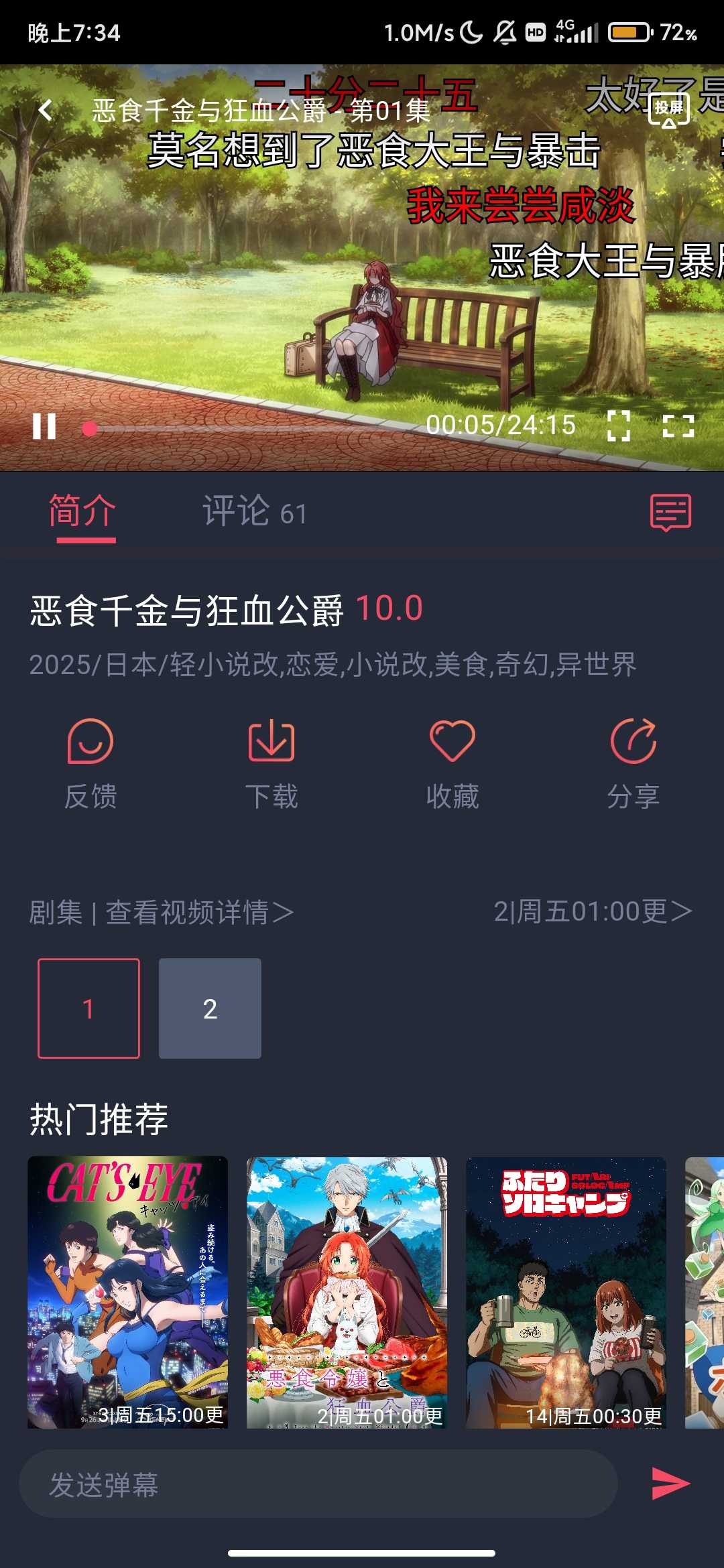Open the Cat's Eye recommendation

coord(127,1292)
